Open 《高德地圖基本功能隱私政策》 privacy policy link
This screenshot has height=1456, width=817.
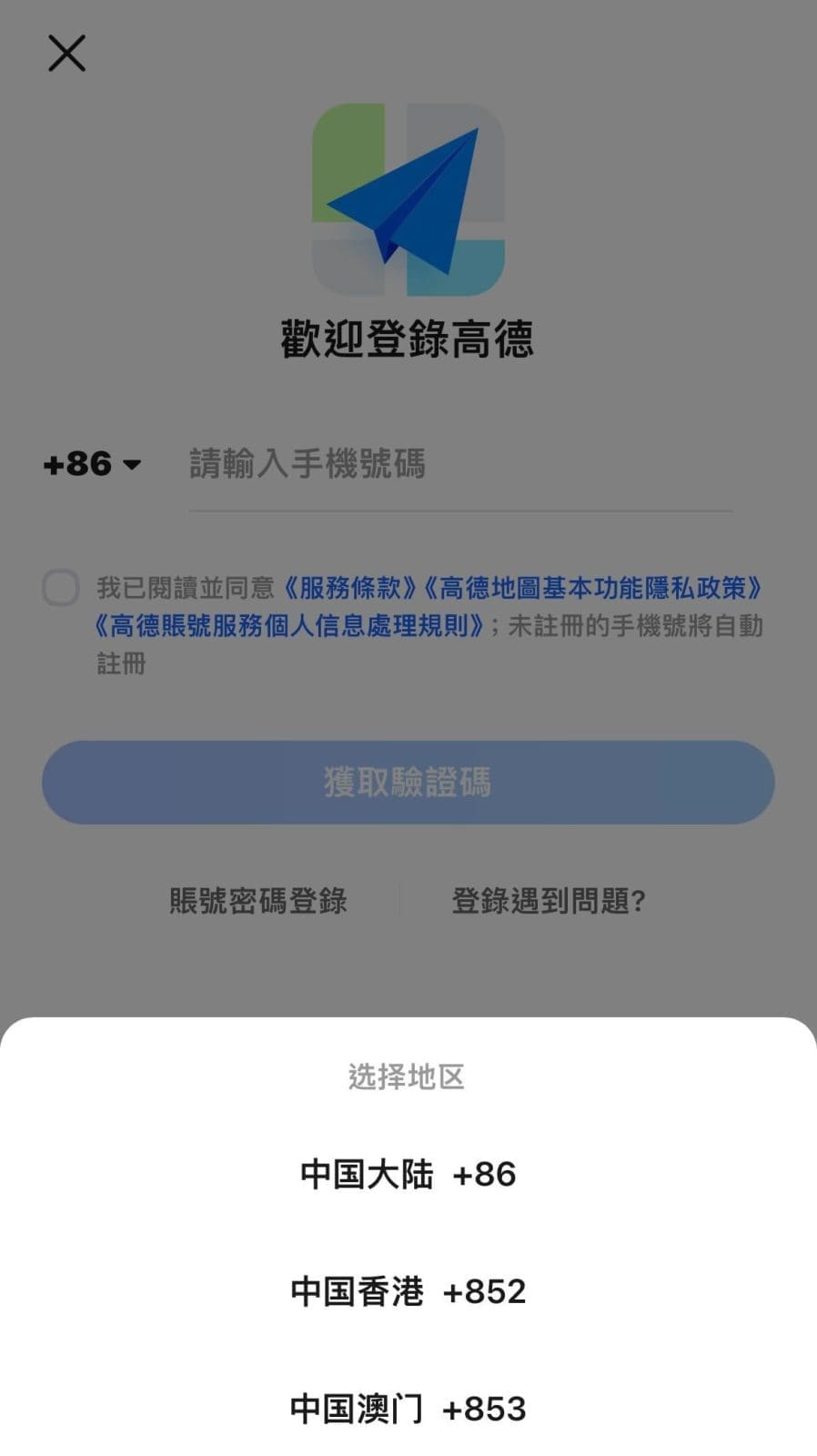coord(591,588)
